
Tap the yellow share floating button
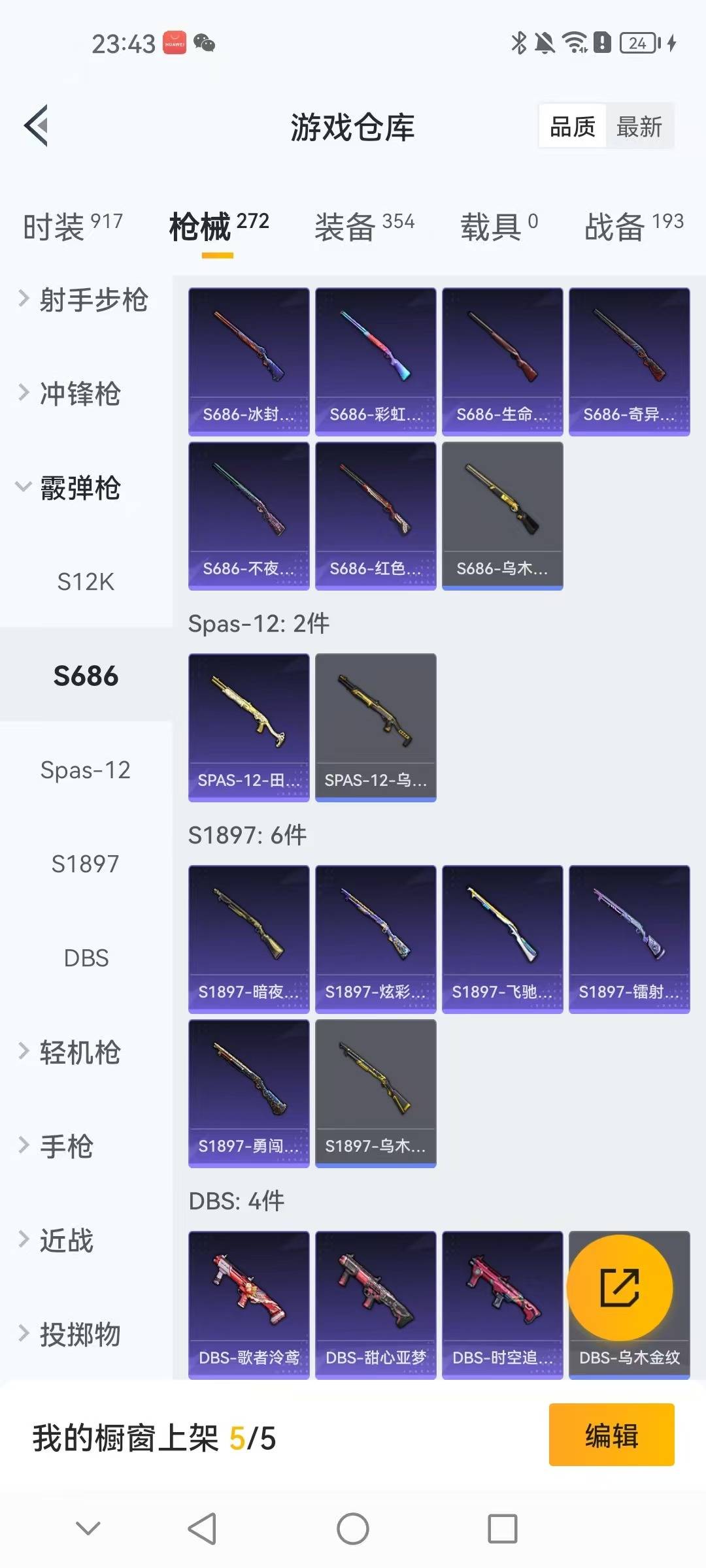(619, 1287)
